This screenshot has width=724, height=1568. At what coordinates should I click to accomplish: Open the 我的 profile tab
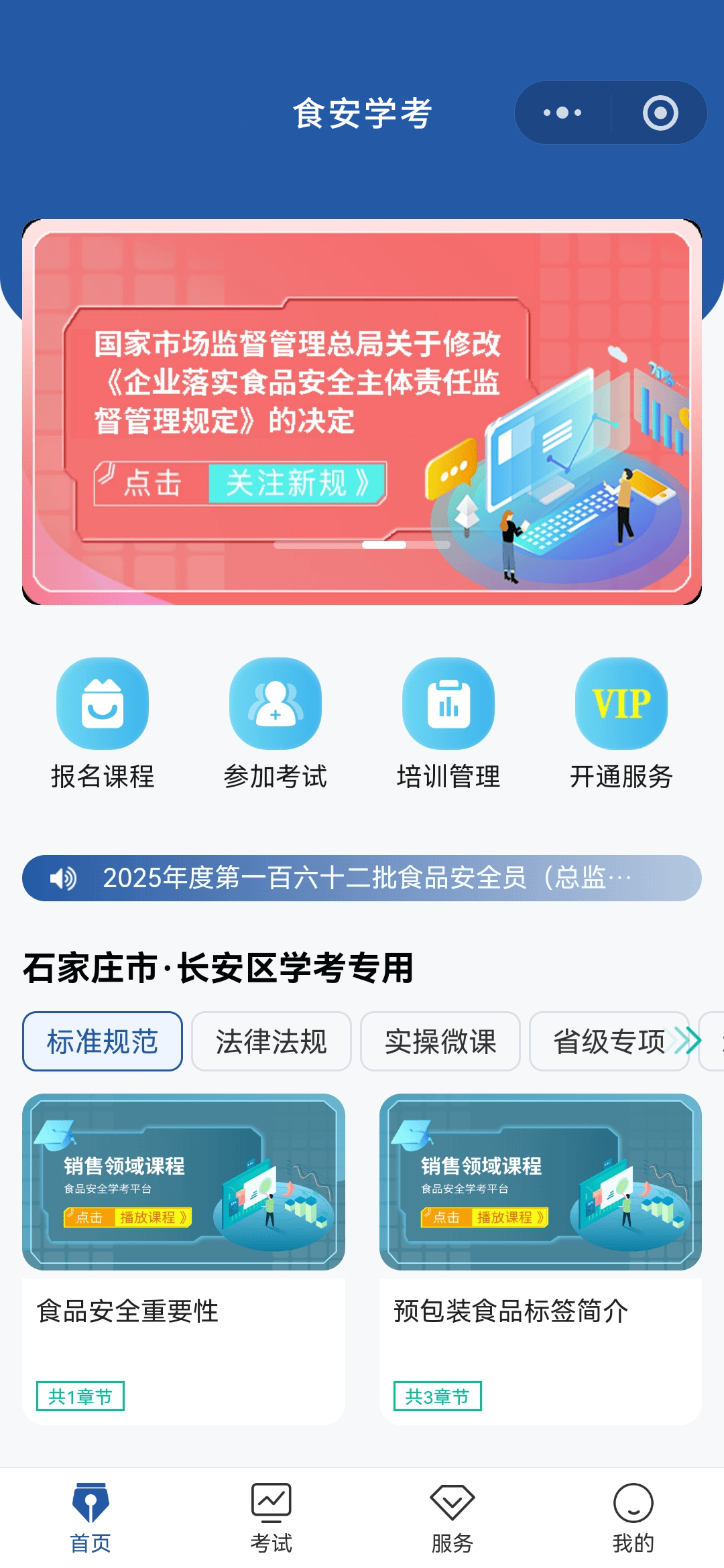click(633, 1517)
